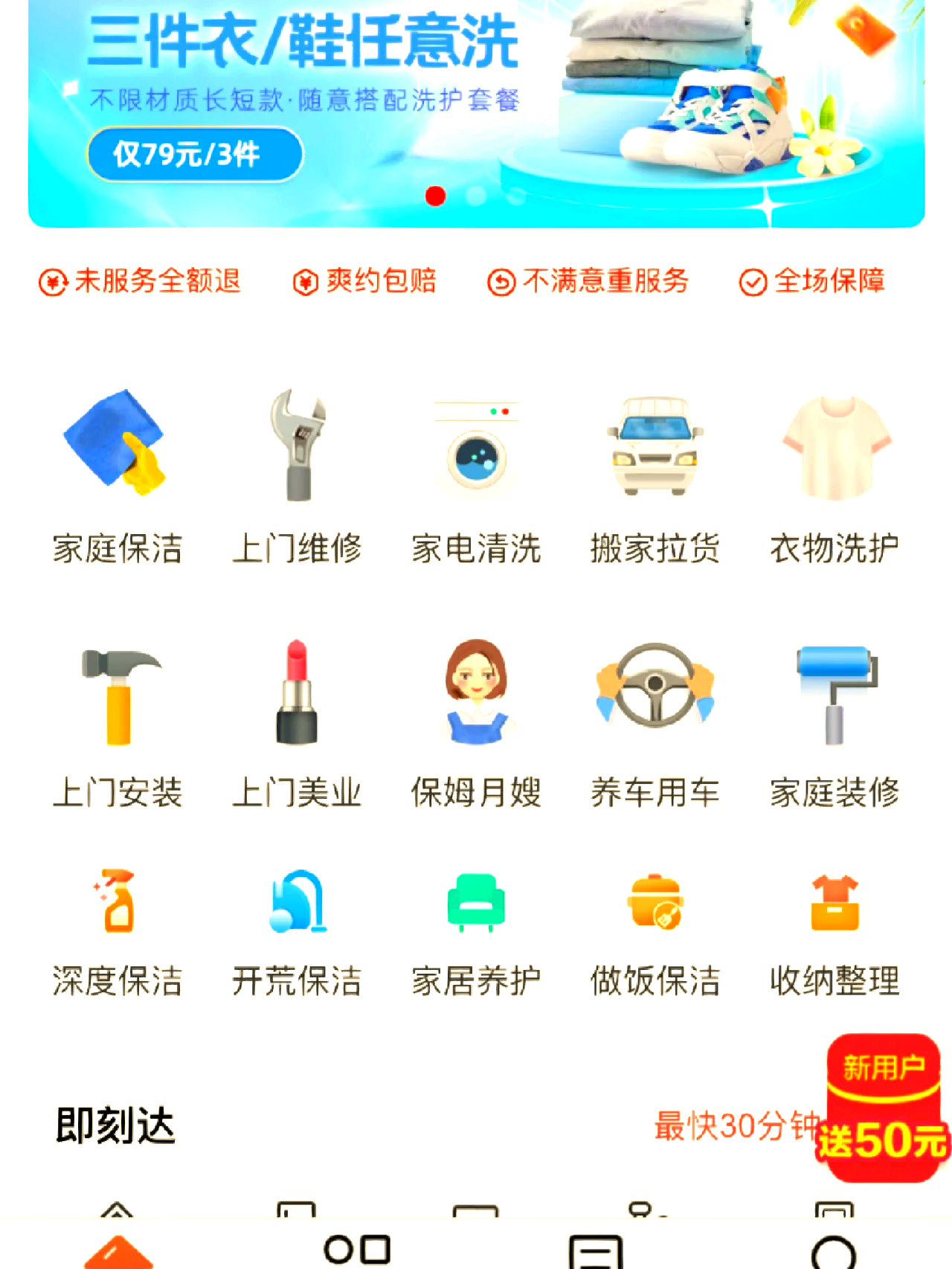The image size is (952, 1269).
Task: Open the 仅79元/3件 laundry promotion banner
Action: click(195, 154)
